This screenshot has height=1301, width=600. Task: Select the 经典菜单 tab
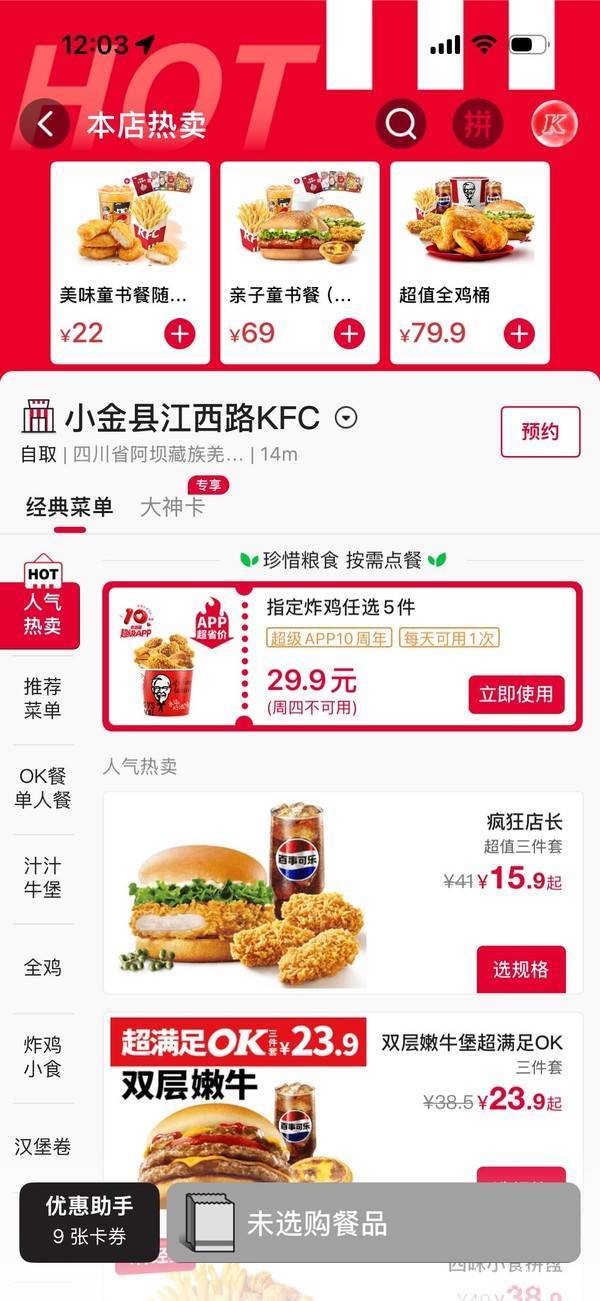69,507
